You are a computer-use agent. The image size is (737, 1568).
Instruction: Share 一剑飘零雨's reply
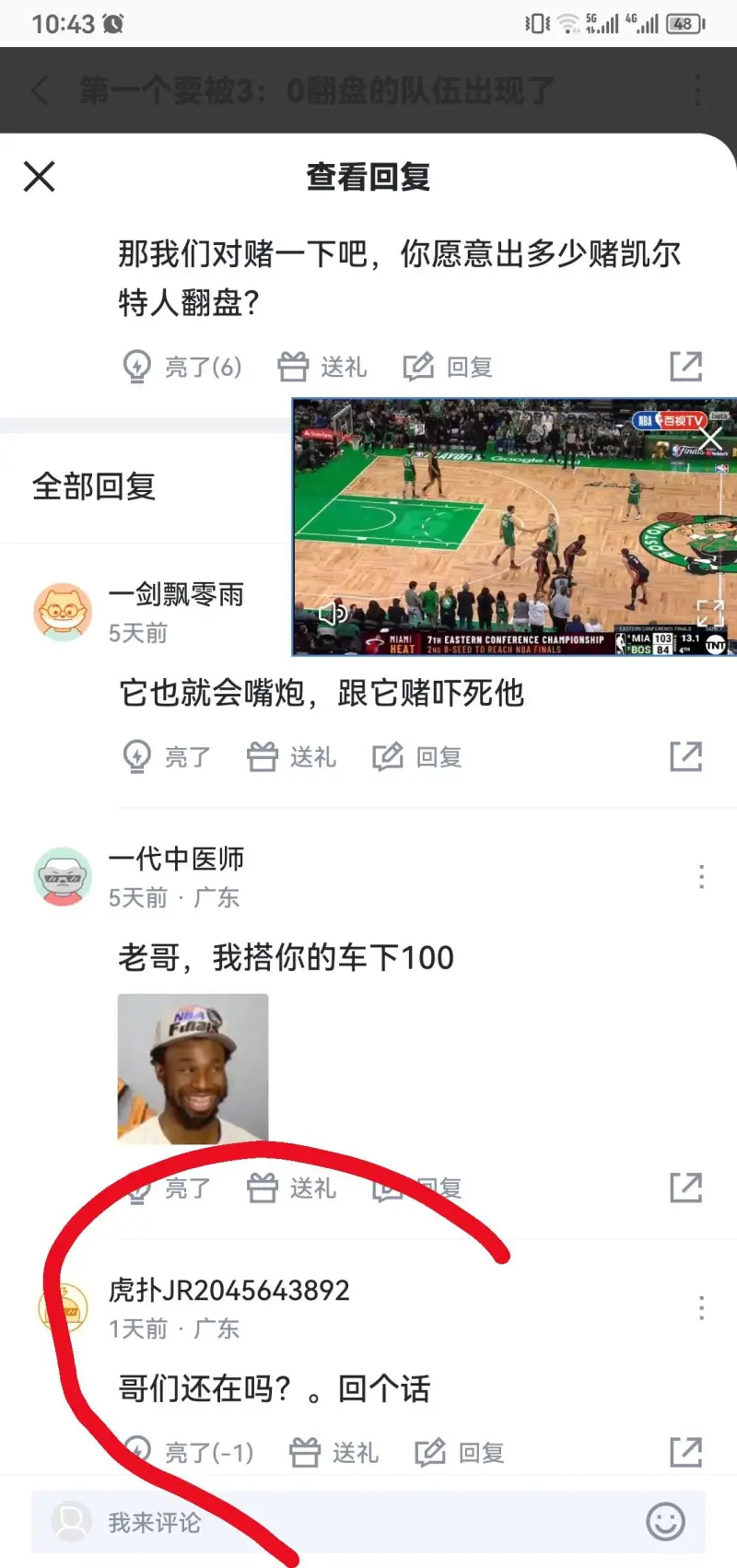685,756
